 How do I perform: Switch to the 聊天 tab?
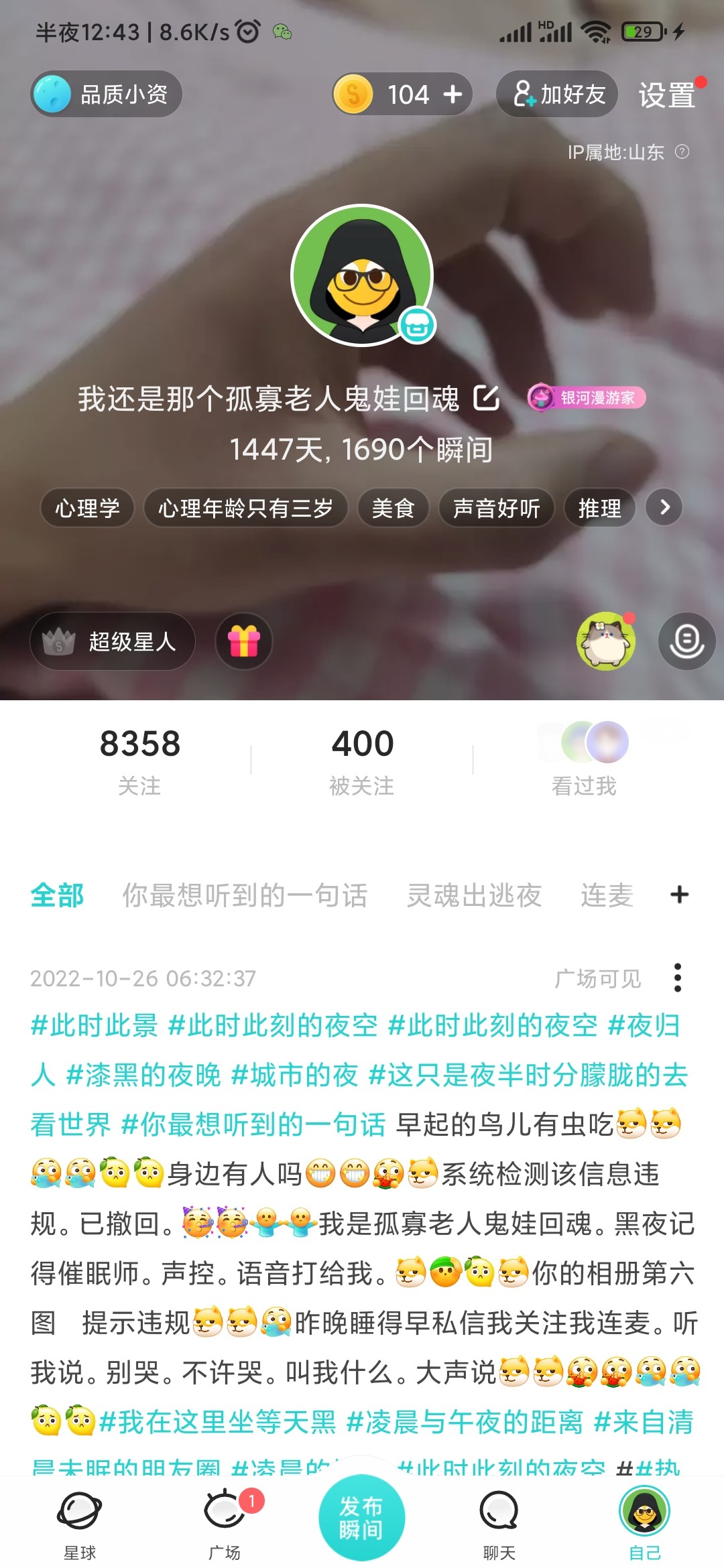click(x=499, y=1521)
